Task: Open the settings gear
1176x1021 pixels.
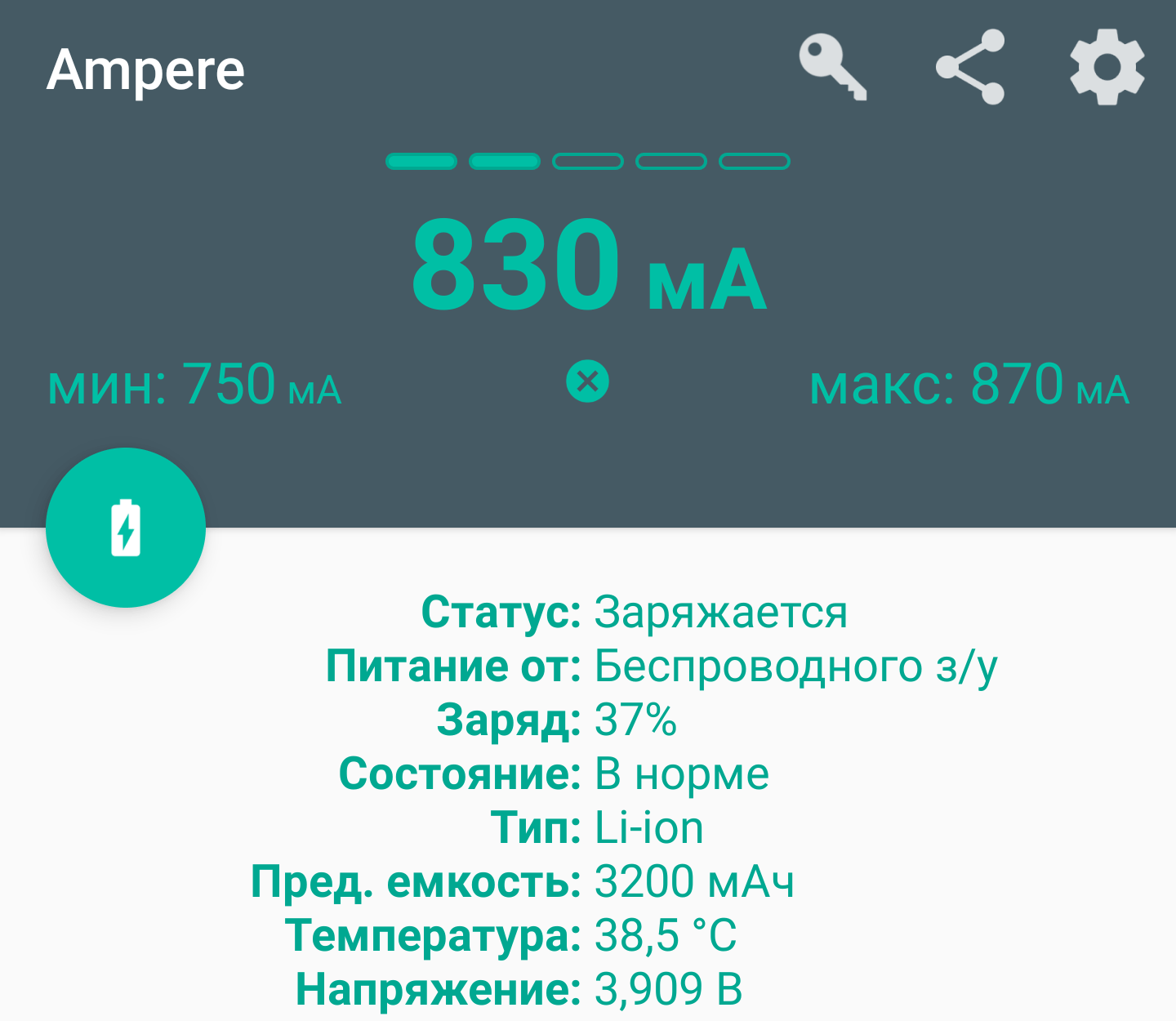Action: [1107, 68]
